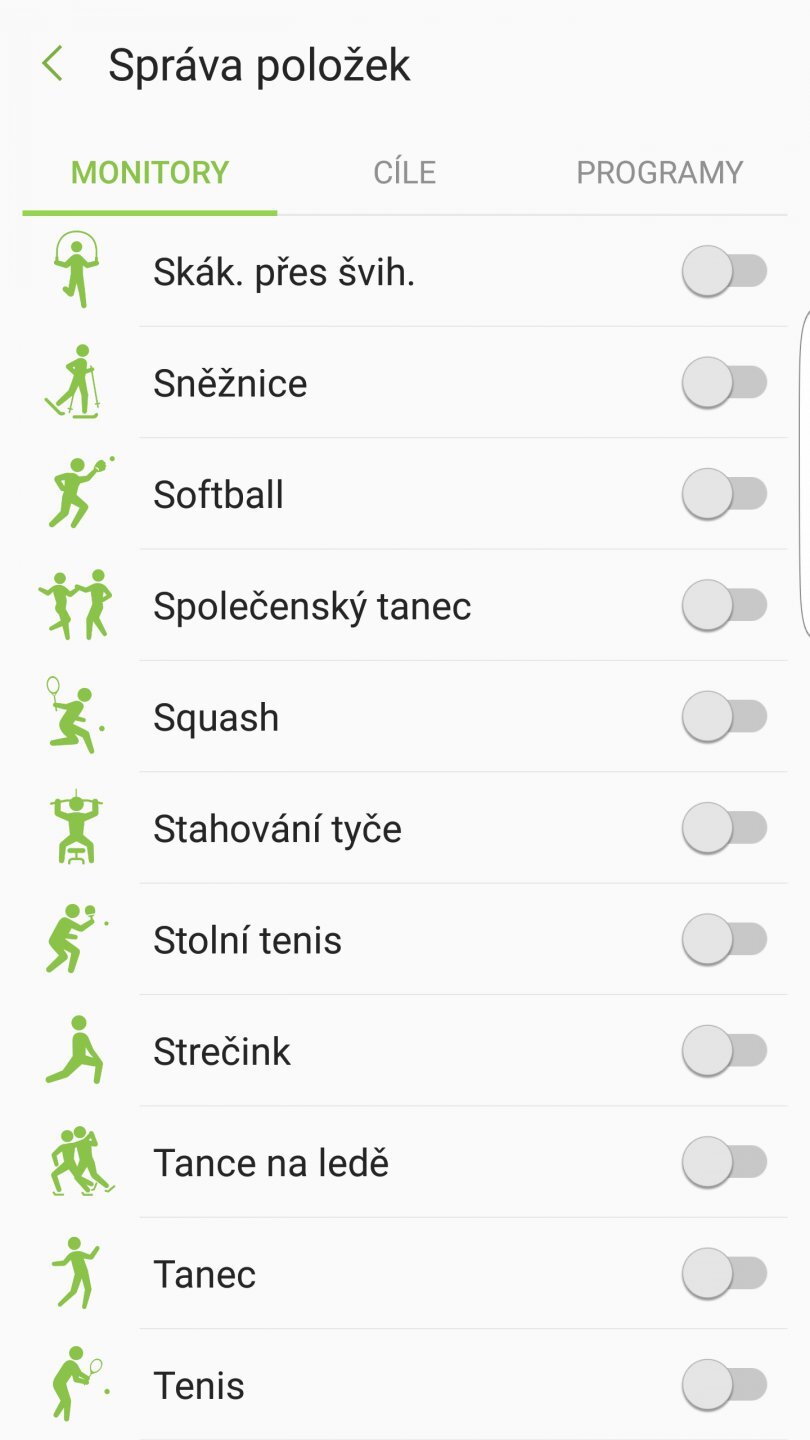
Task: Switch on the Stolní tenis tracker
Action: coord(723,938)
